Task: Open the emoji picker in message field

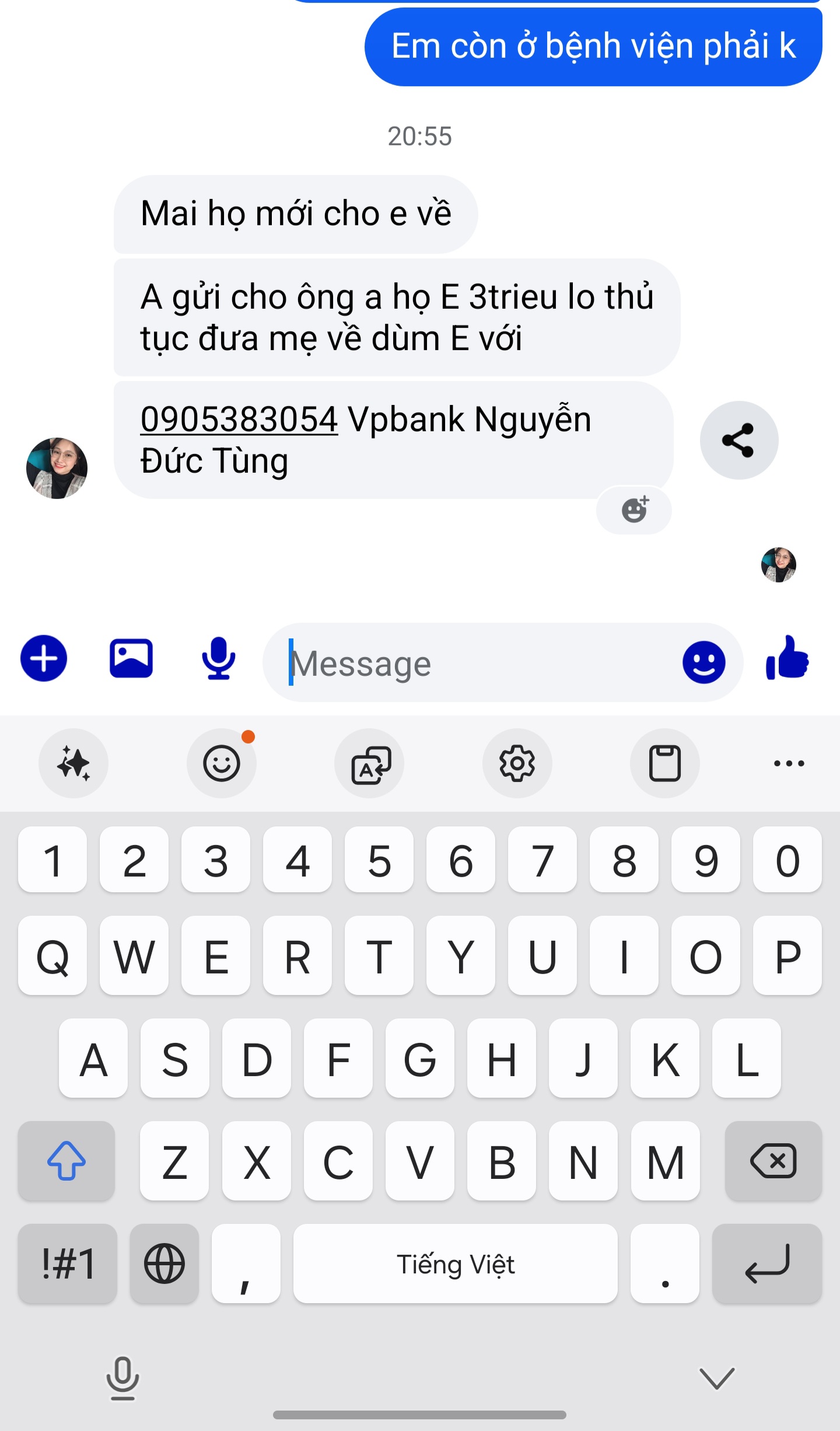Action: click(703, 662)
